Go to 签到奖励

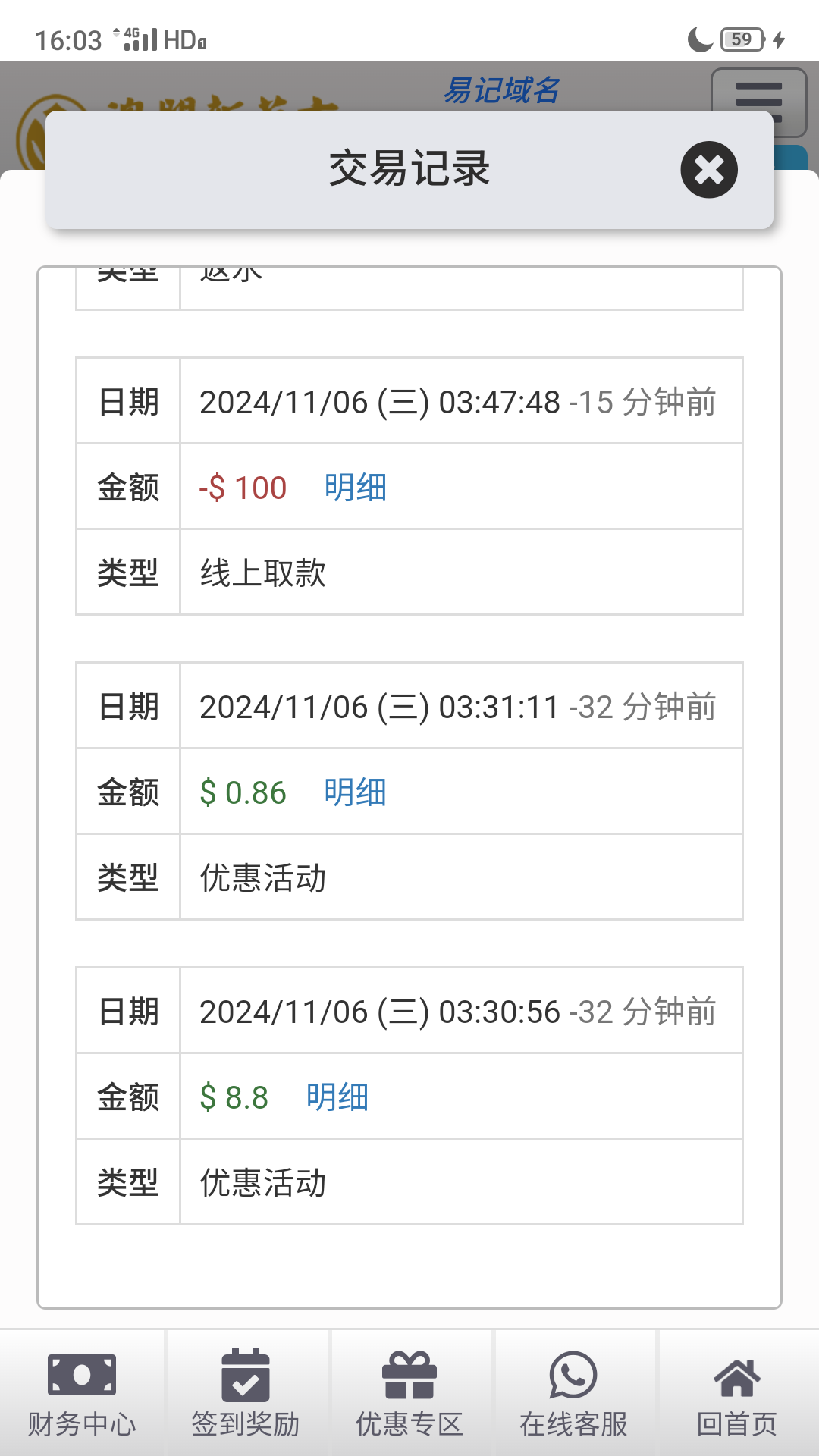246,1394
